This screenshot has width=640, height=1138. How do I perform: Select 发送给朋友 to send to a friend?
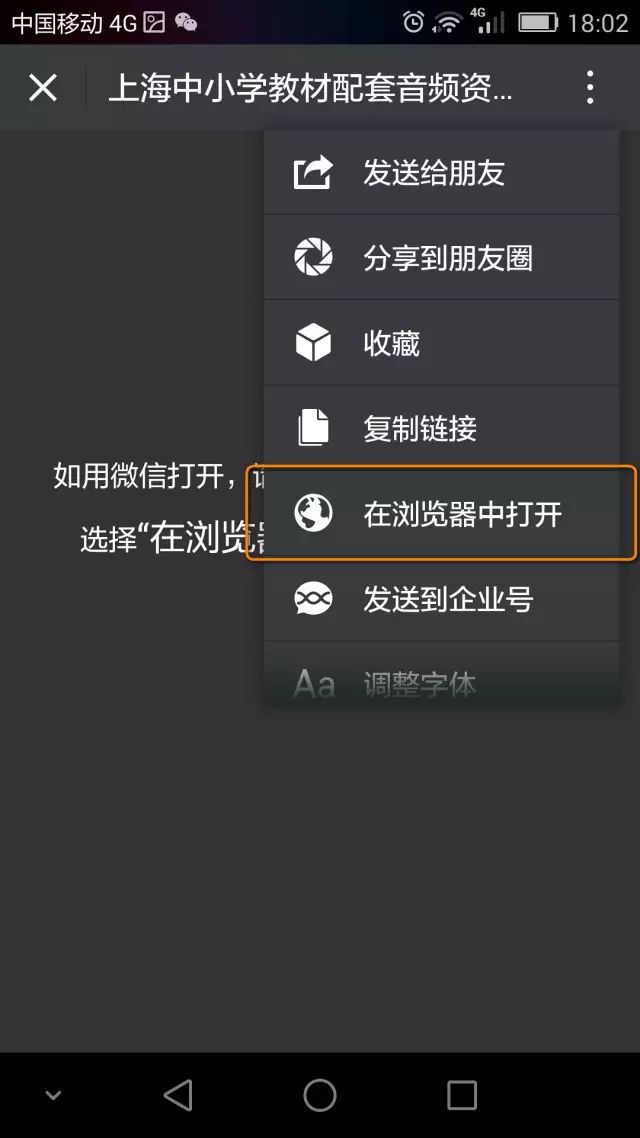coord(441,173)
